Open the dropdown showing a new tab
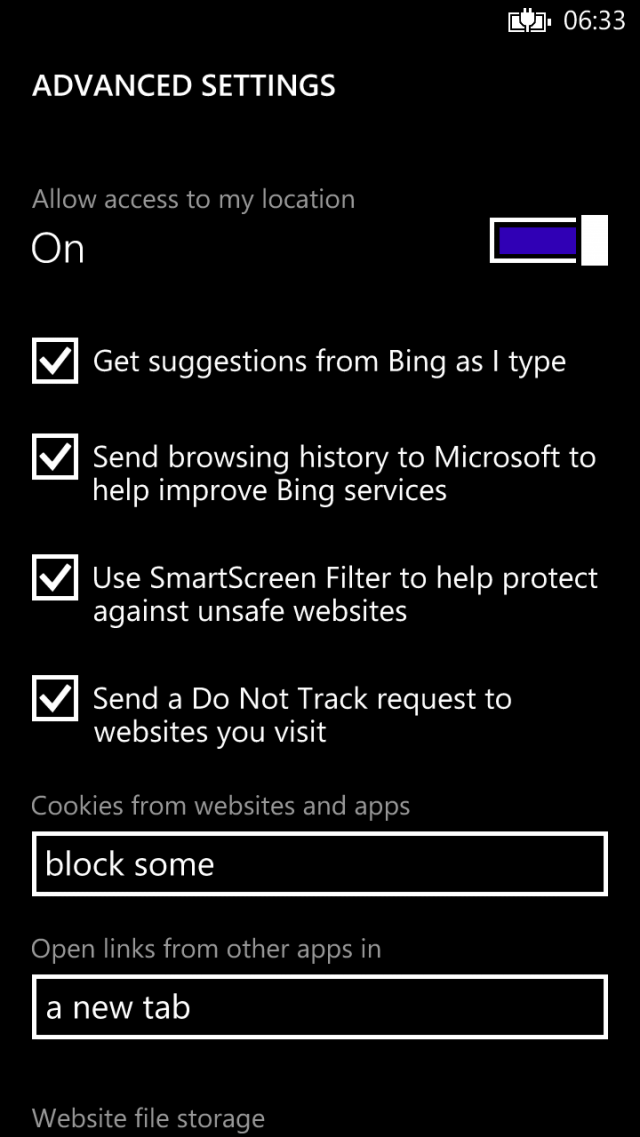640x1137 pixels. 320,1007
